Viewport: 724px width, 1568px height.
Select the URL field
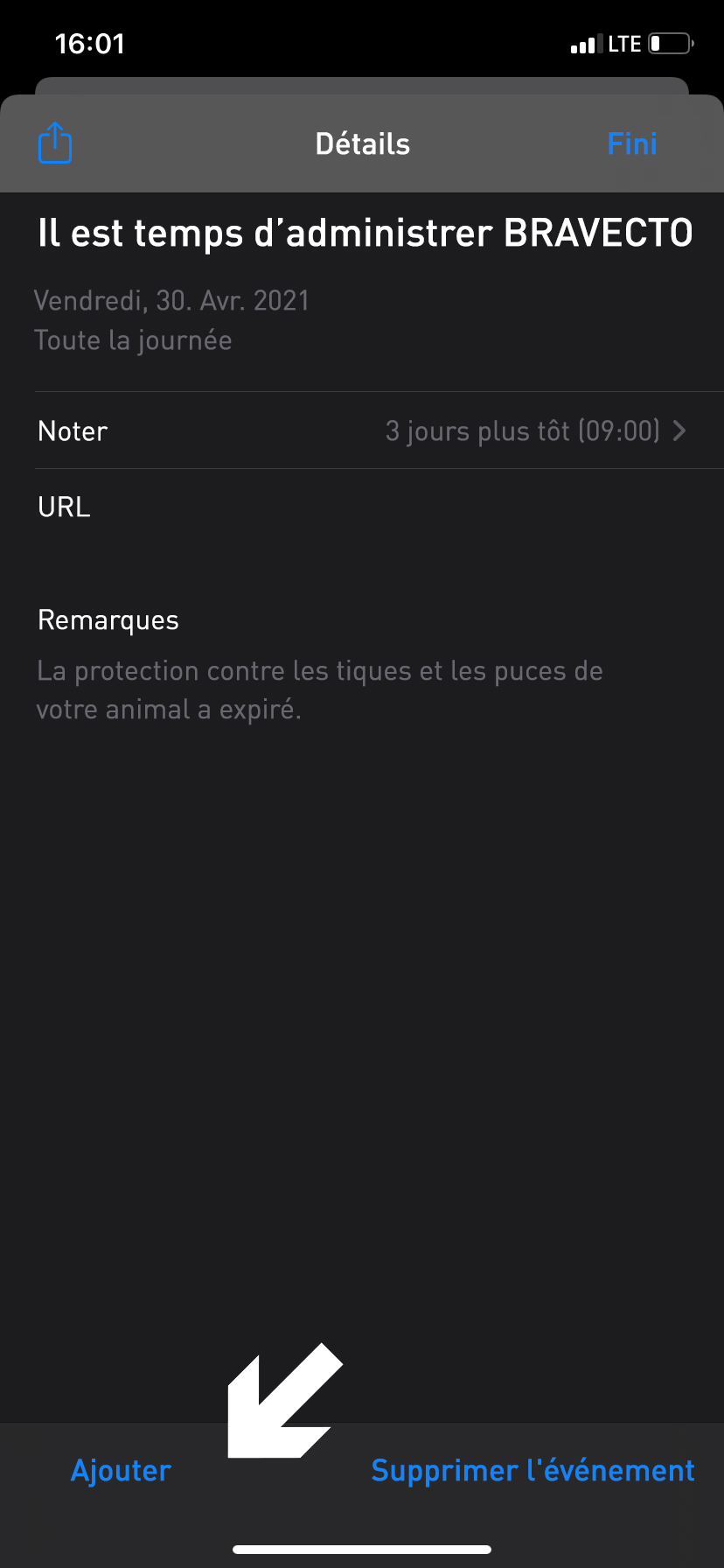point(362,507)
